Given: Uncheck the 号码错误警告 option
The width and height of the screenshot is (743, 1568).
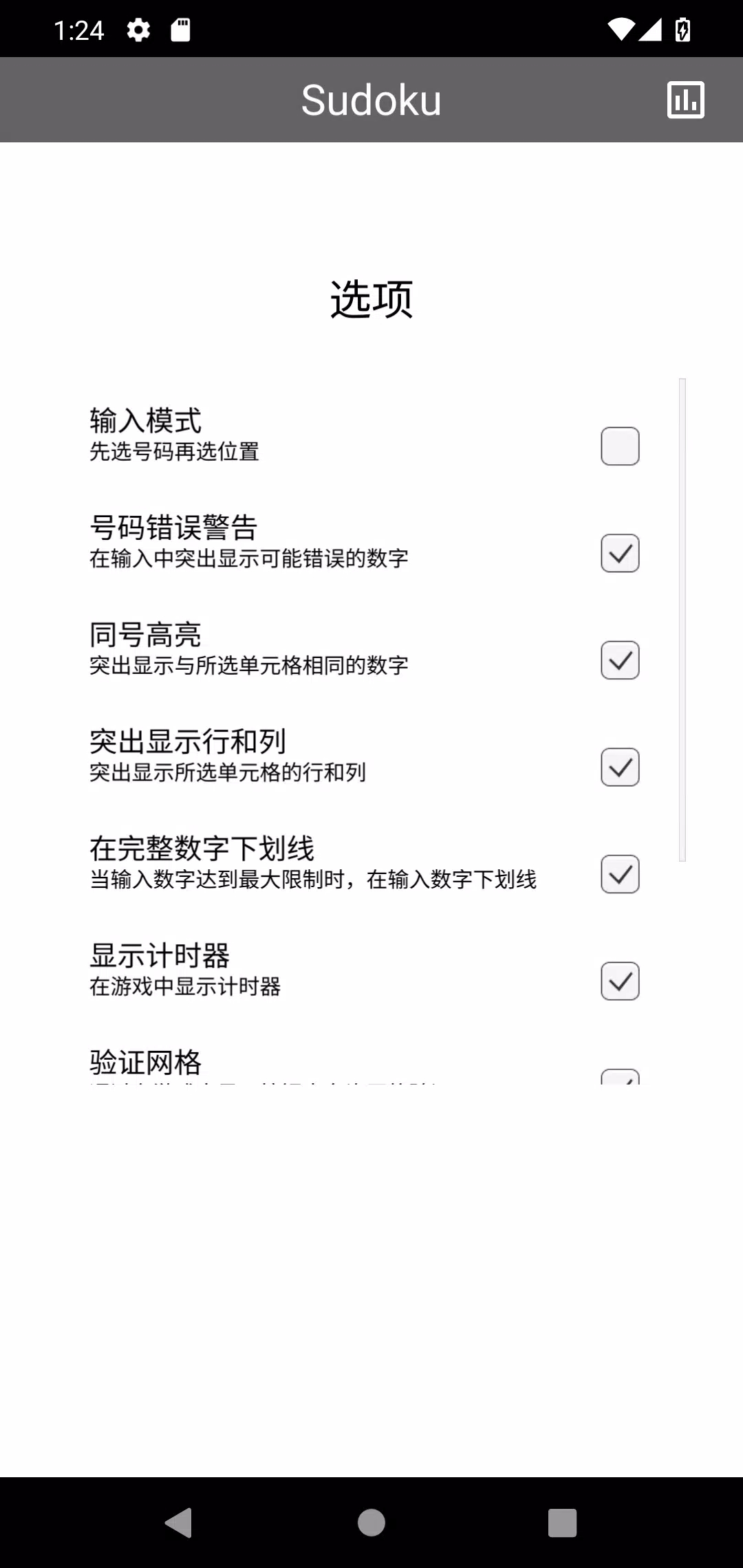Looking at the screenshot, I should [x=620, y=553].
